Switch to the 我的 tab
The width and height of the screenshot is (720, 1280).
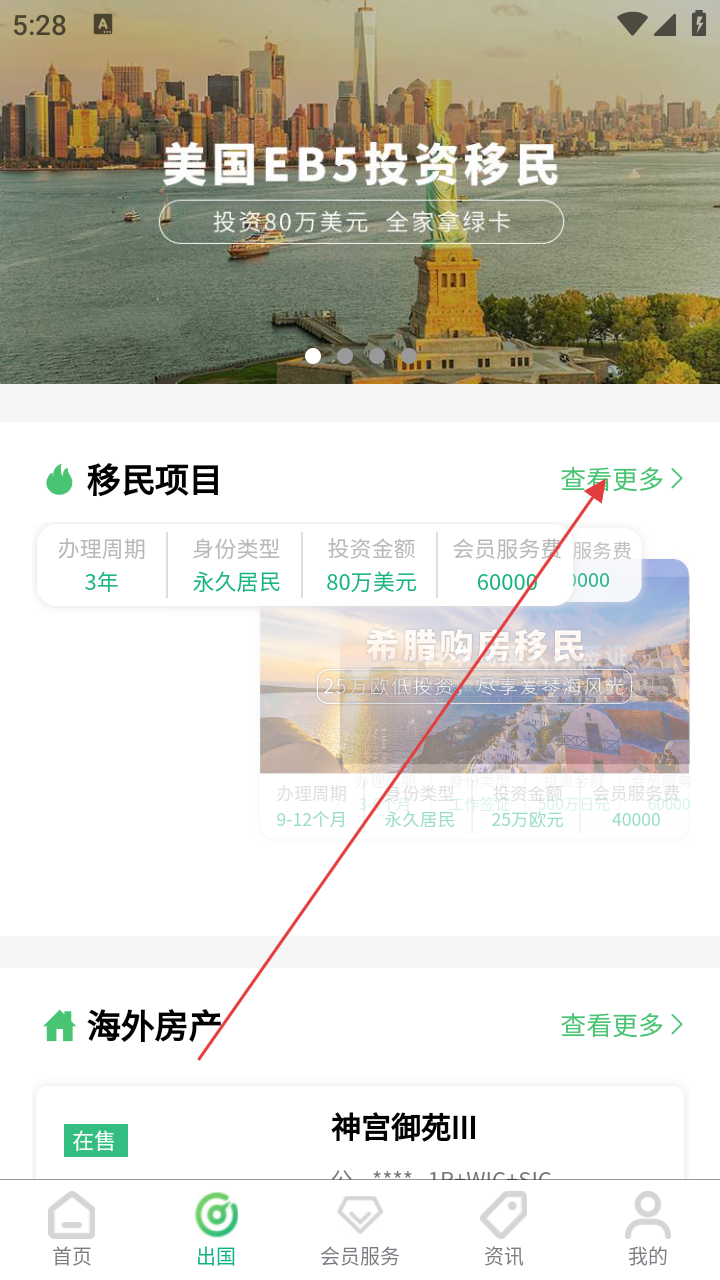point(648,1230)
